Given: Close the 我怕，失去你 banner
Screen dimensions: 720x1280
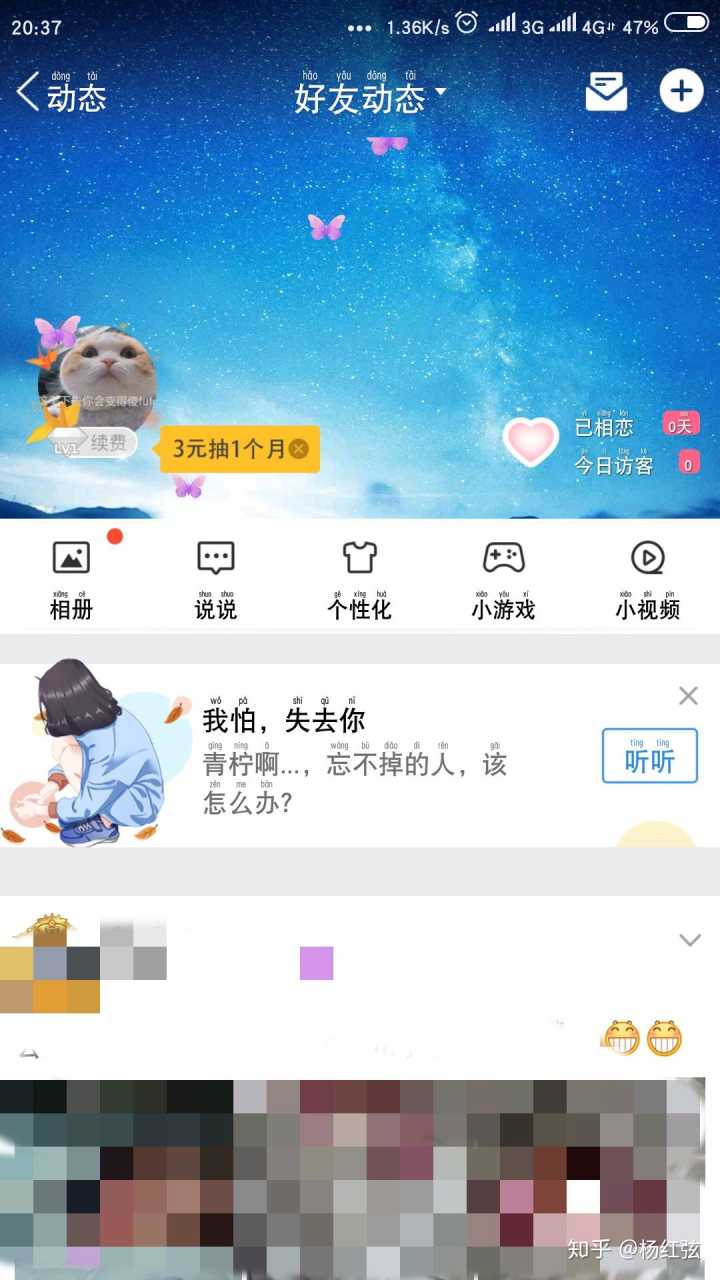Looking at the screenshot, I should pyautogui.click(x=688, y=696).
